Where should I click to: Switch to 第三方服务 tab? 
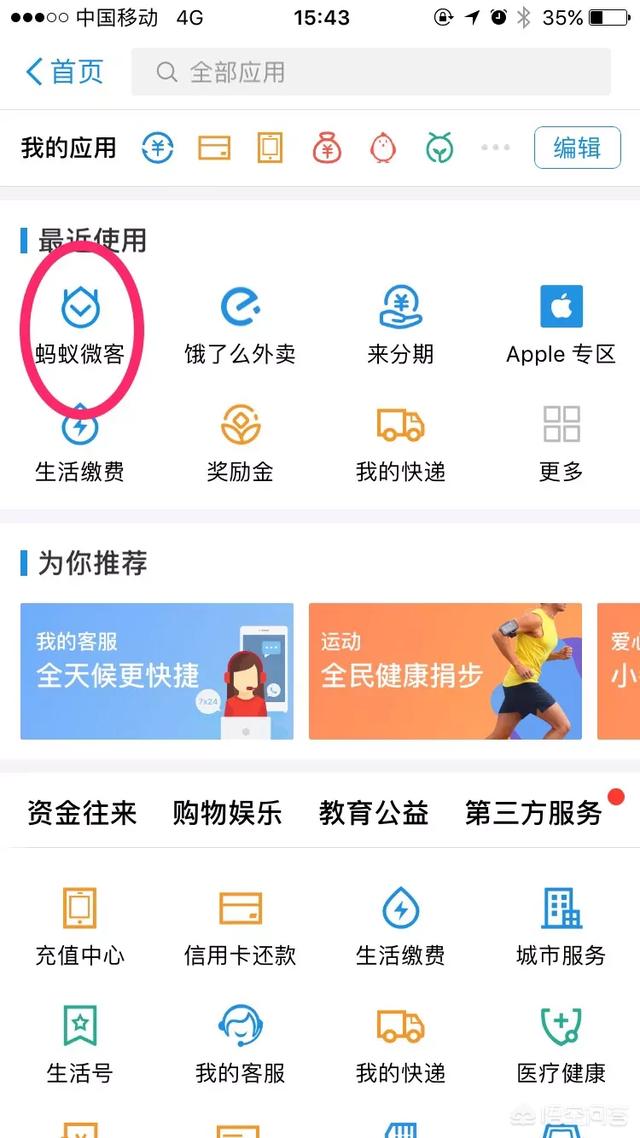click(533, 813)
